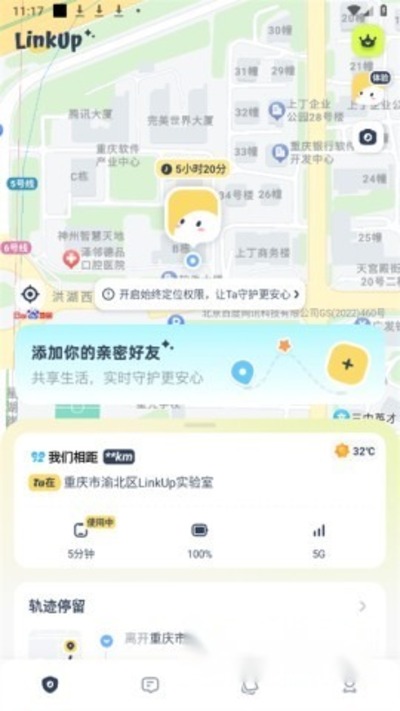Screen dimensions: 400x711
Task: Open the 轨迹停留 track history row
Action: [x=200, y=606]
